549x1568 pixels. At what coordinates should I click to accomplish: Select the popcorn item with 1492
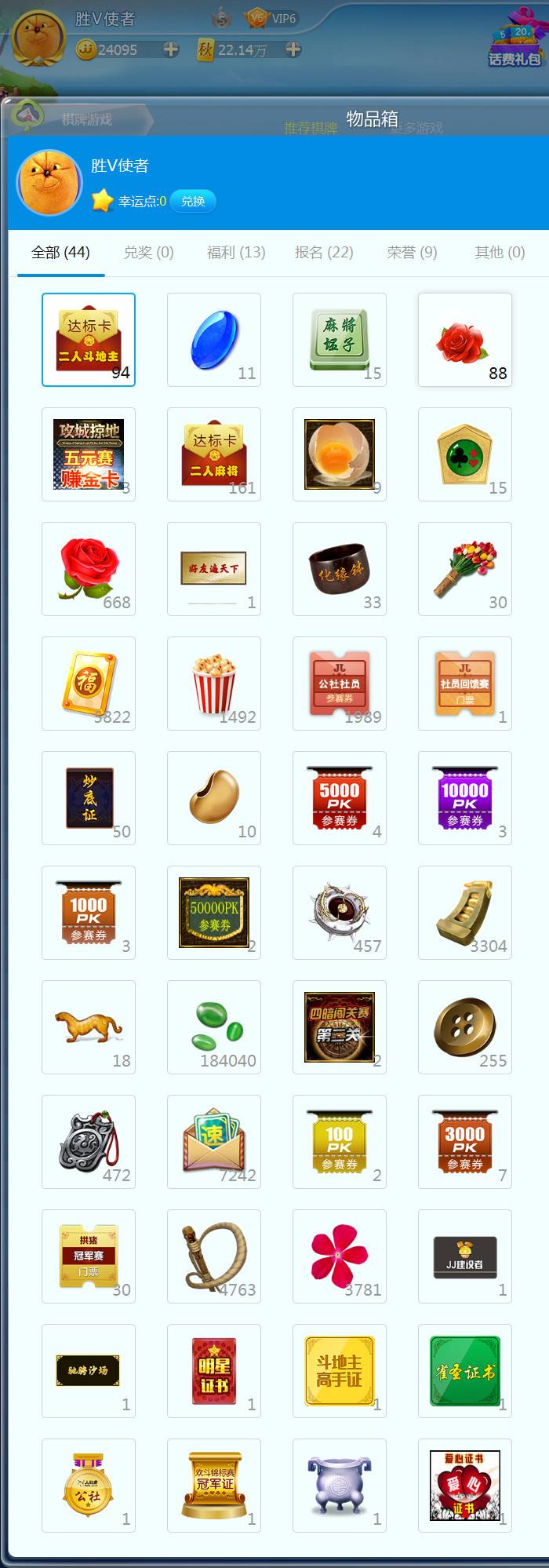point(214,684)
